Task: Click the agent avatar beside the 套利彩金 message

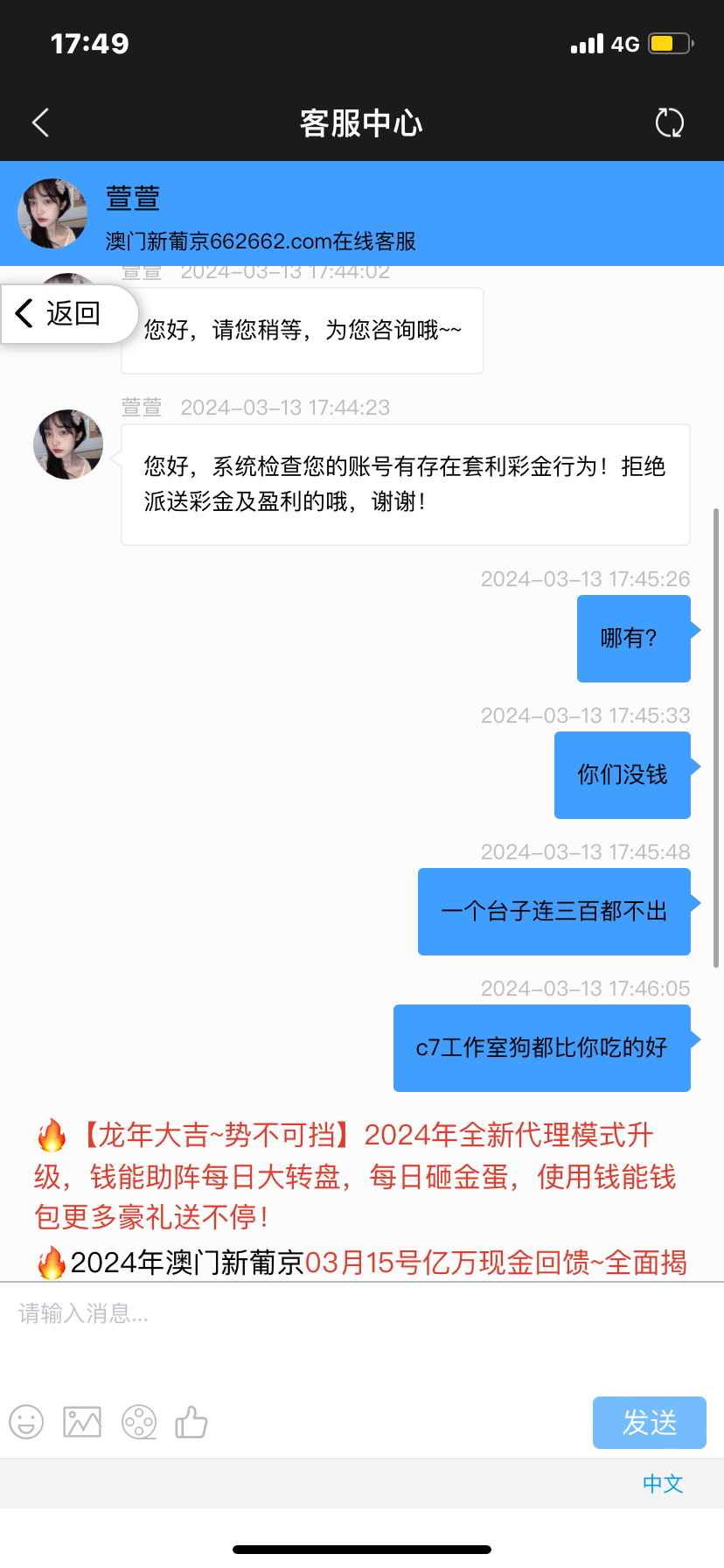Action: coord(67,444)
